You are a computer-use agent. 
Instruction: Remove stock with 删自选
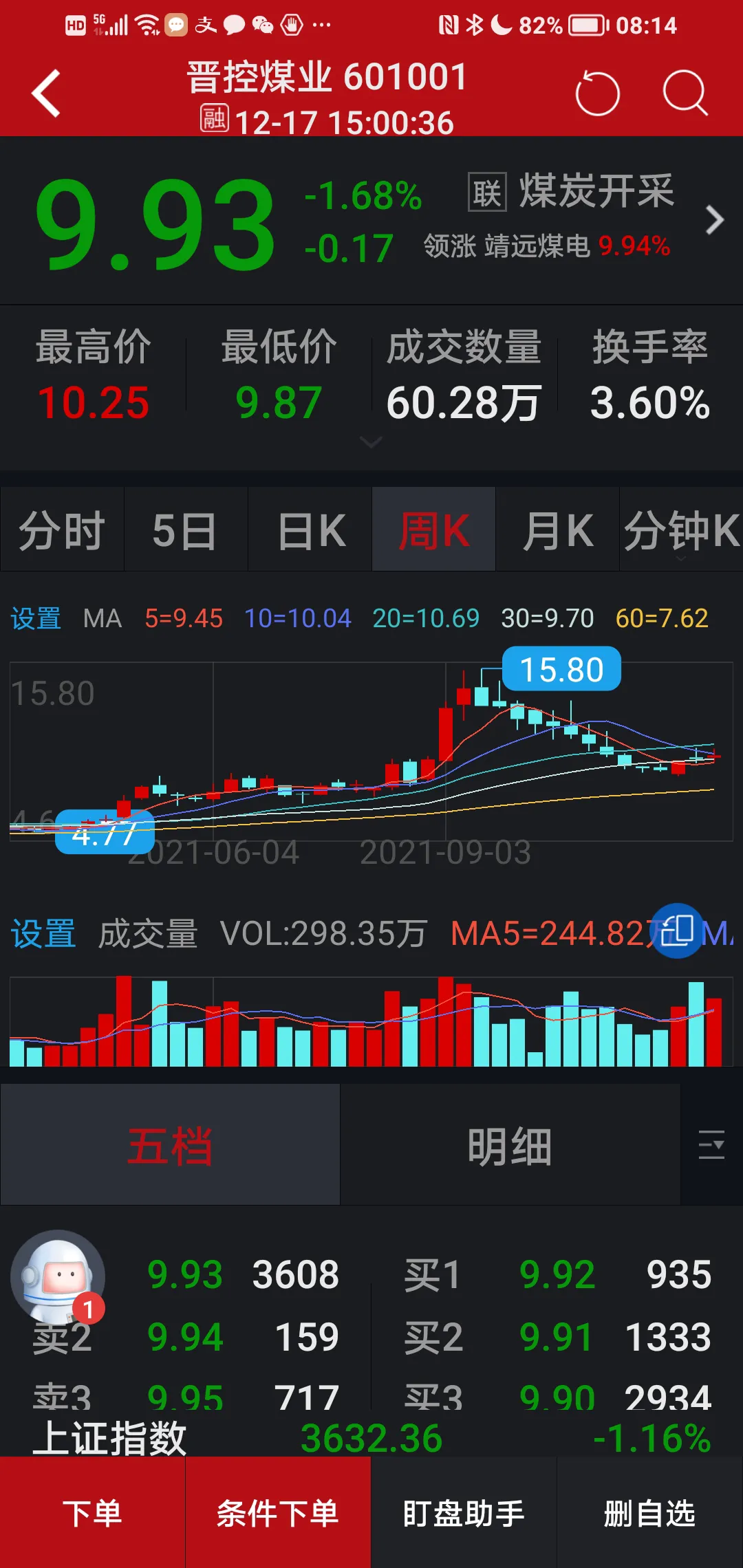coord(649,1513)
